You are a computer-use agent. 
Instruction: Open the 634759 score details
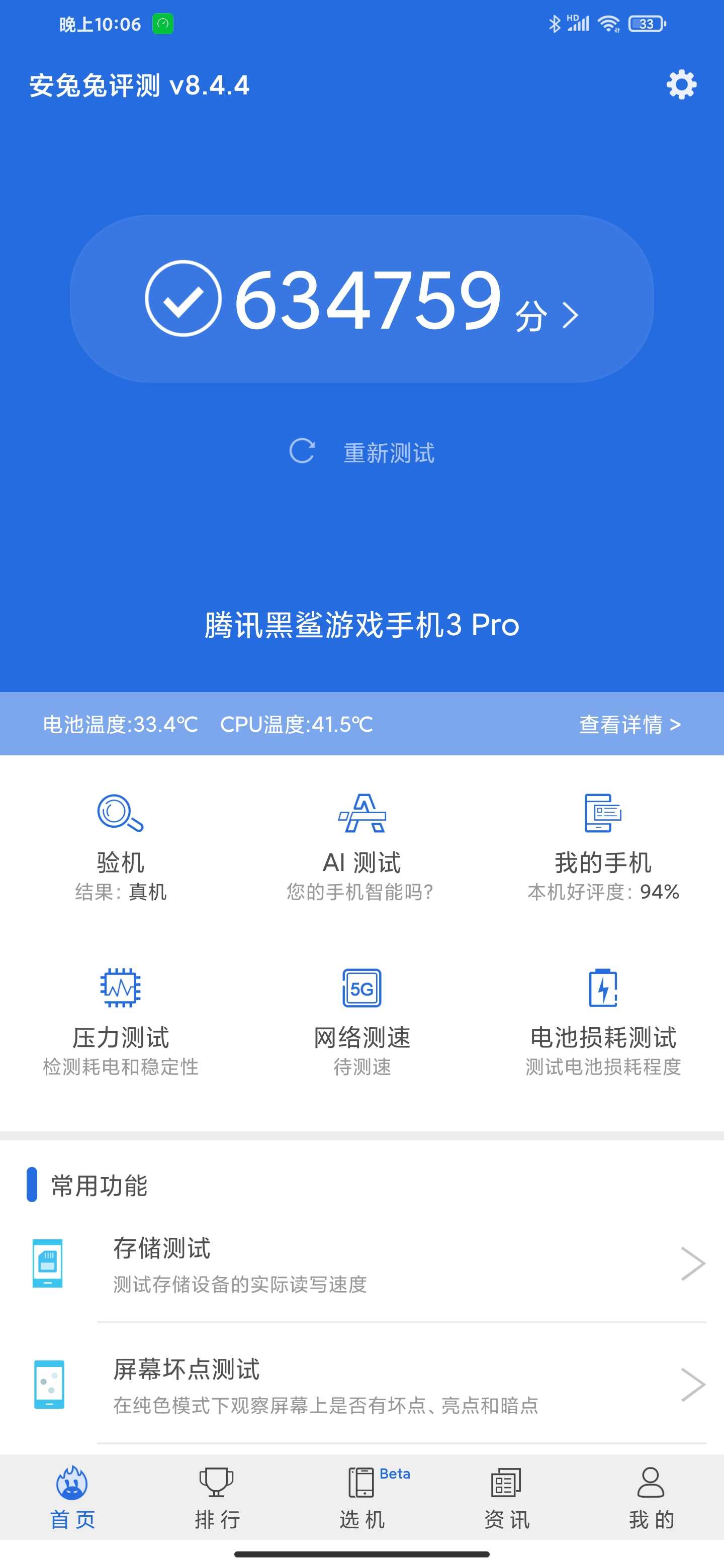(361, 299)
